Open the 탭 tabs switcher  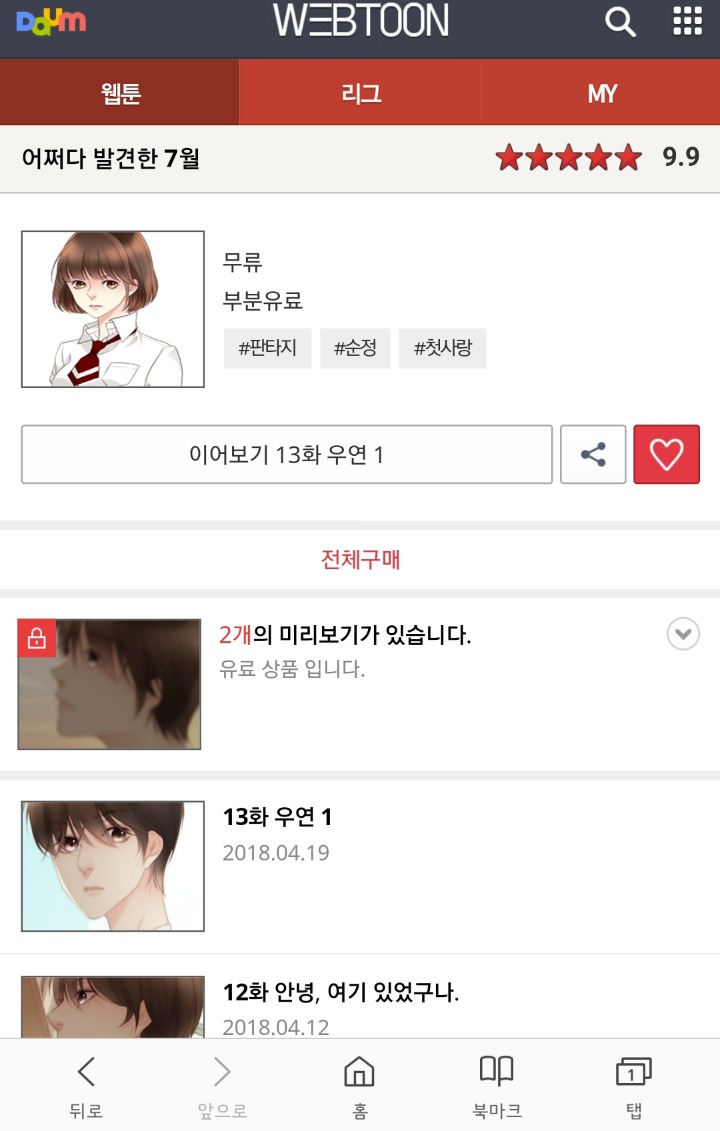(x=633, y=1086)
